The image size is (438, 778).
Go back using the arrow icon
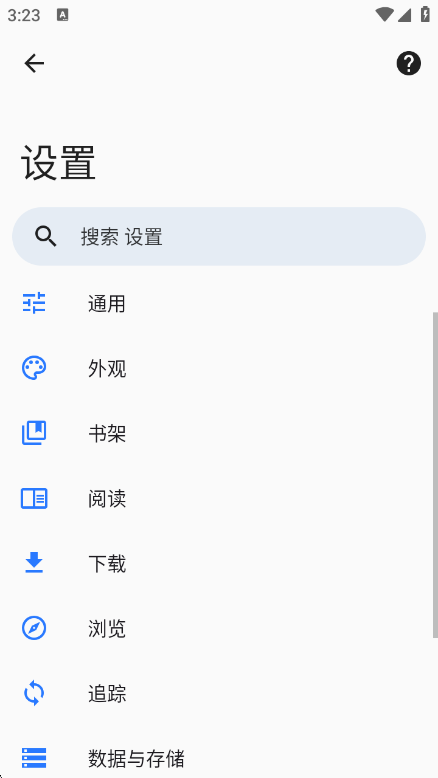pyautogui.click(x=34, y=64)
